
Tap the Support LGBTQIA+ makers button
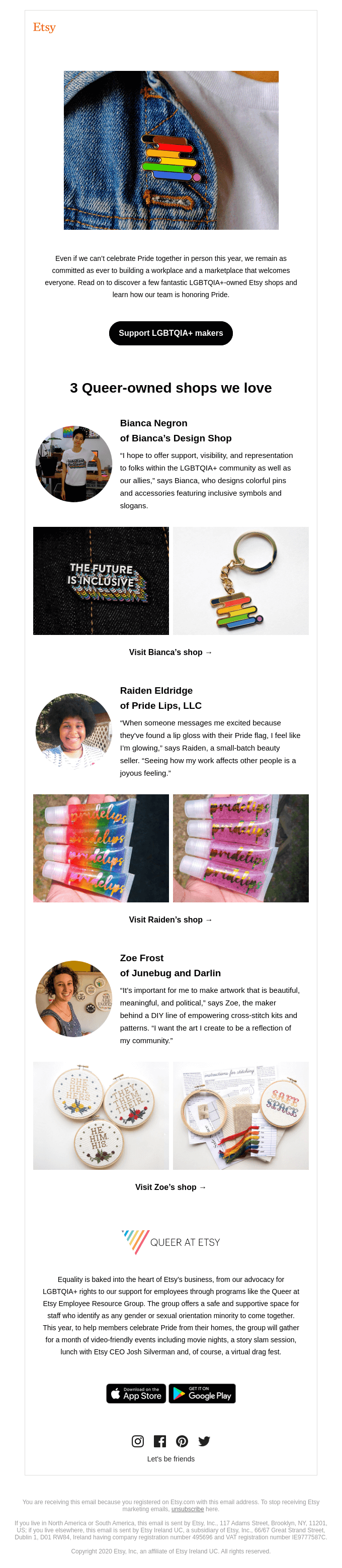pyautogui.click(x=170, y=333)
